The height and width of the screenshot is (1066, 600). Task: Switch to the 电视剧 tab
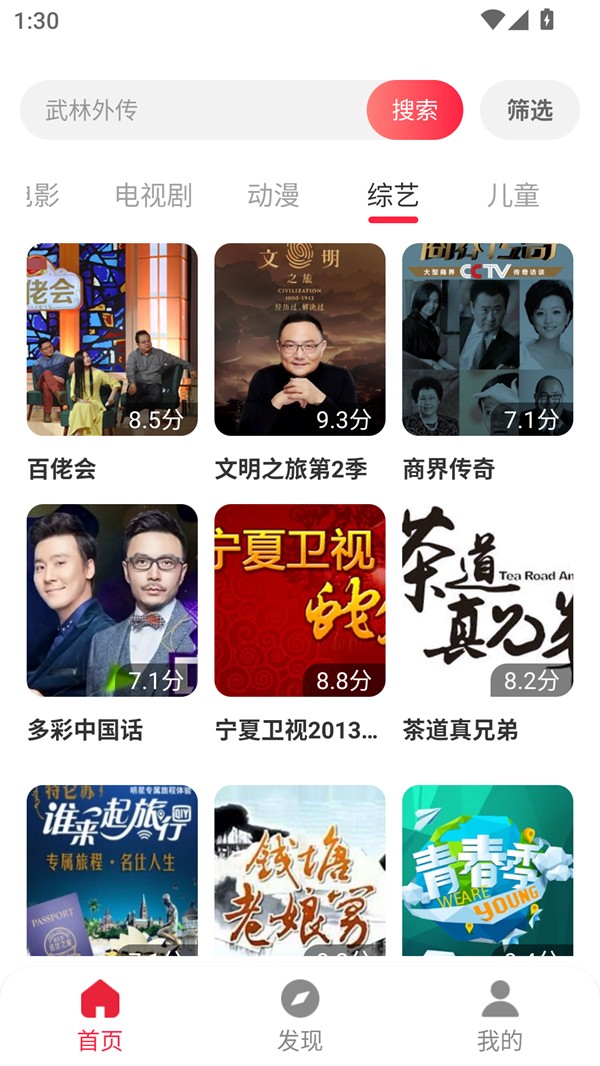(x=153, y=195)
